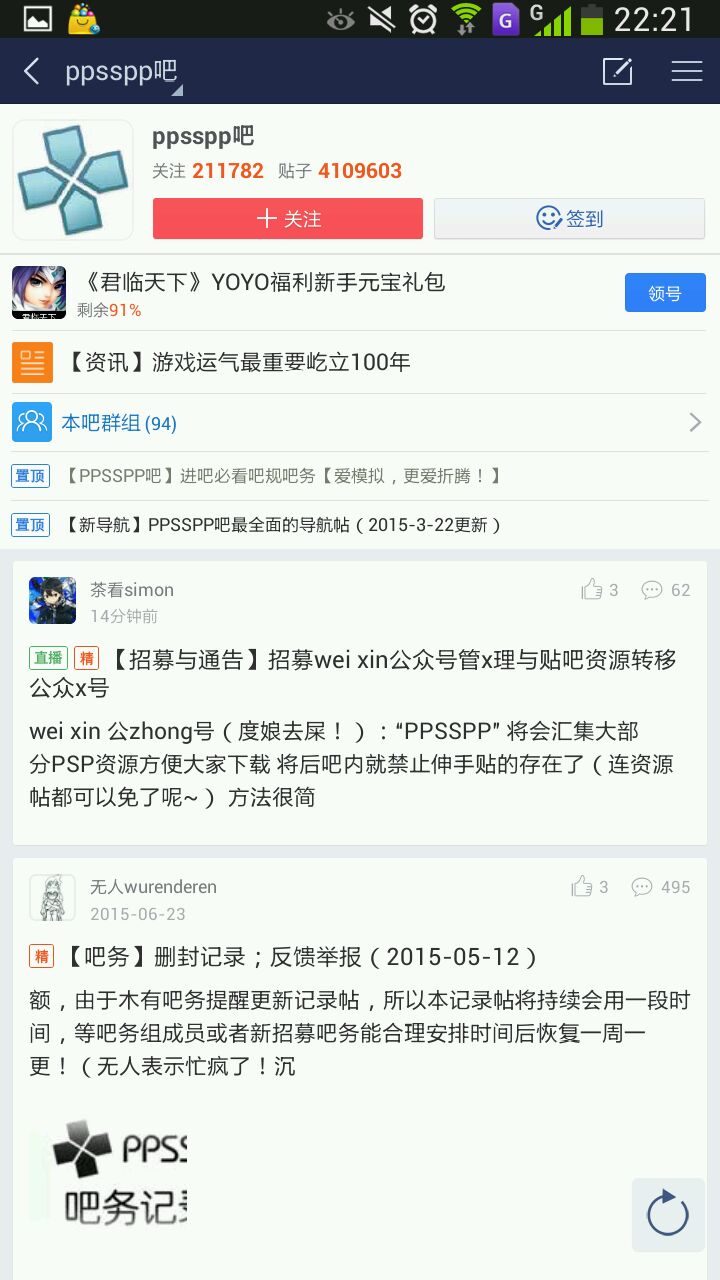This screenshot has height=1280, width=720.
Task: Like the post by 无人wurenderen
Action: click(589, 887)
